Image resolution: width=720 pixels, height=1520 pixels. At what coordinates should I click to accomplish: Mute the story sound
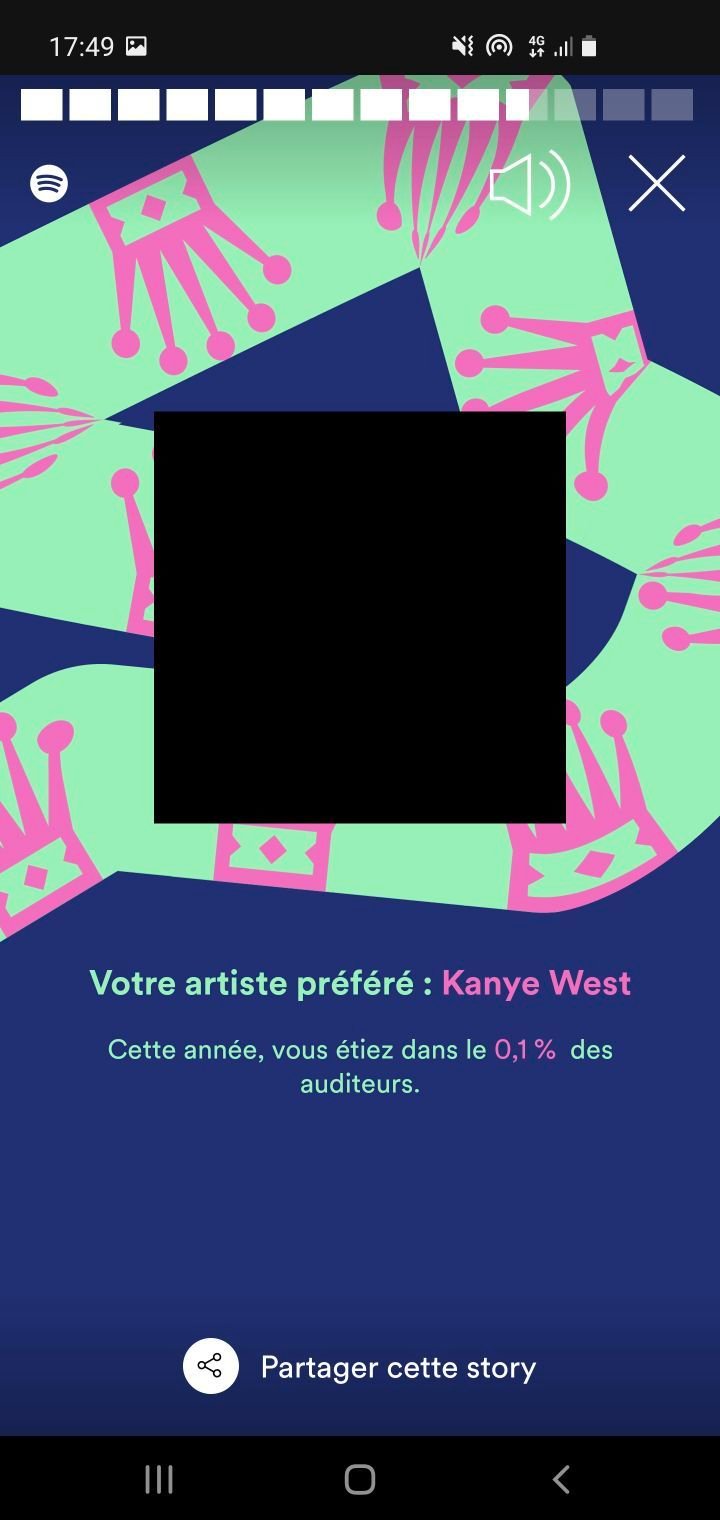(529, 185)
